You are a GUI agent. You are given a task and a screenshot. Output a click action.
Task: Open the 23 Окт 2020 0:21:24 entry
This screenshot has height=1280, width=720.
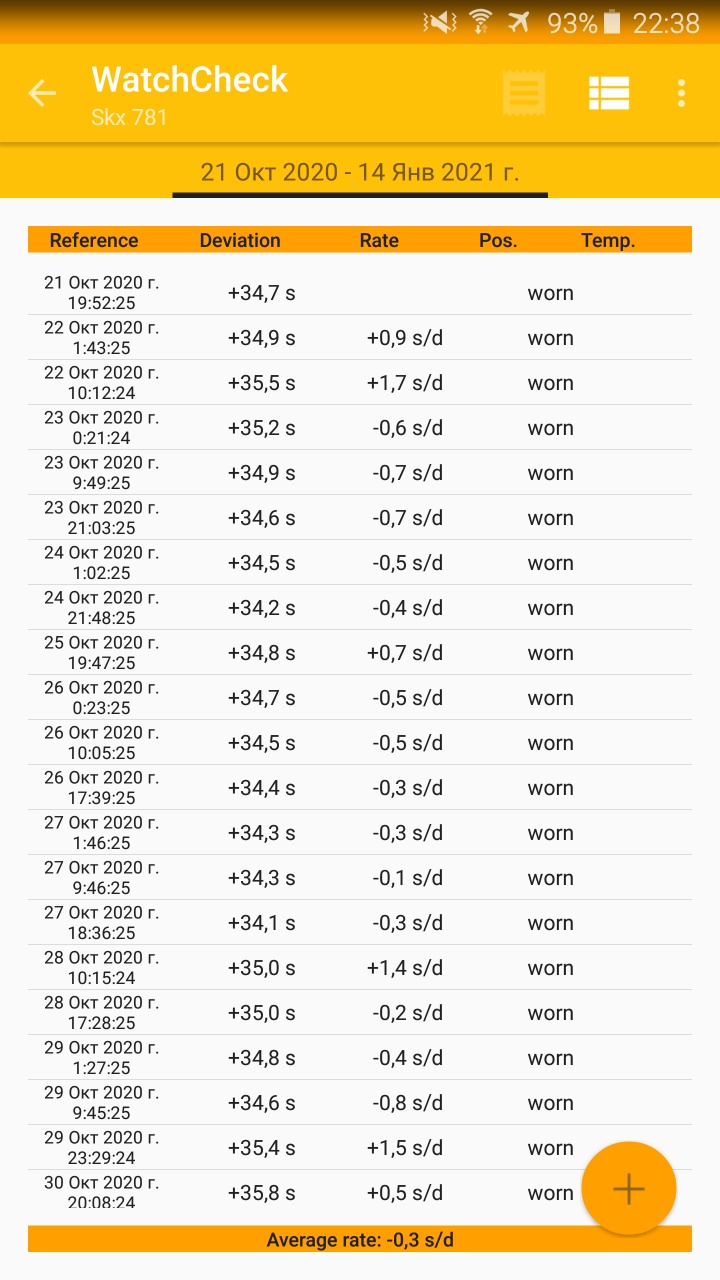[360, 428]
